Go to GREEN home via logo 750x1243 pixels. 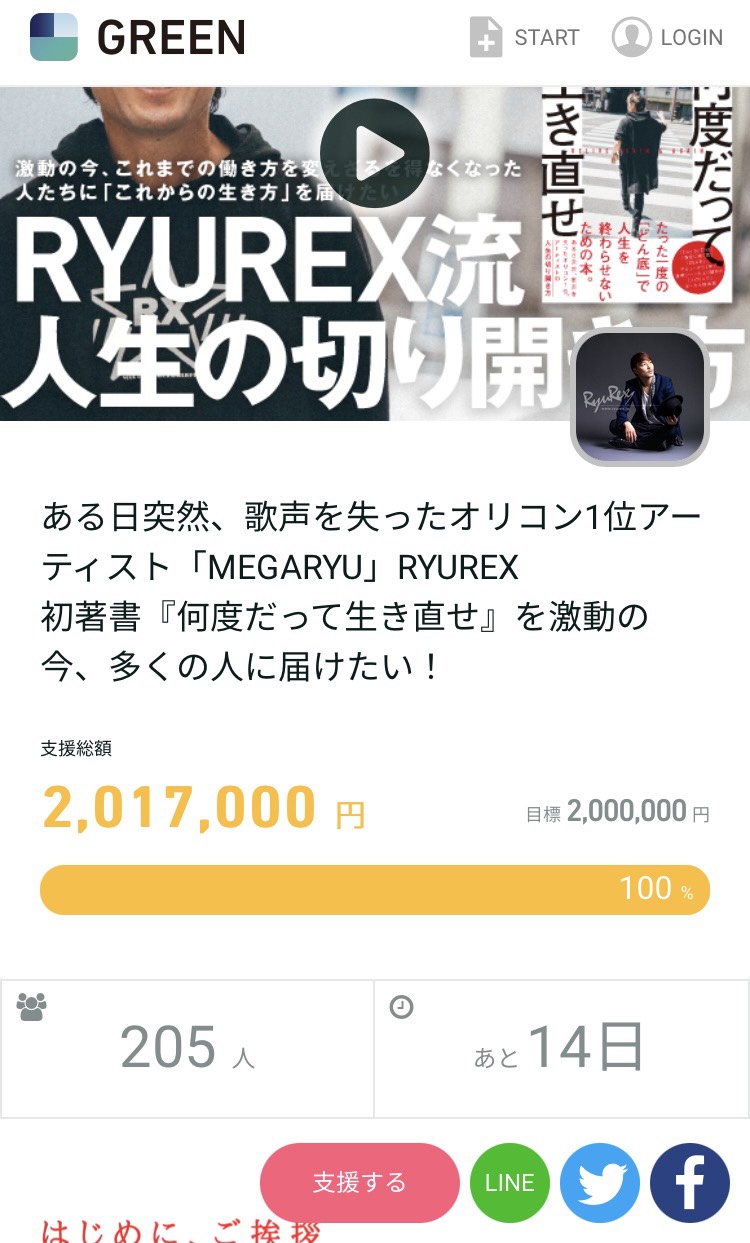pos(138,38)
